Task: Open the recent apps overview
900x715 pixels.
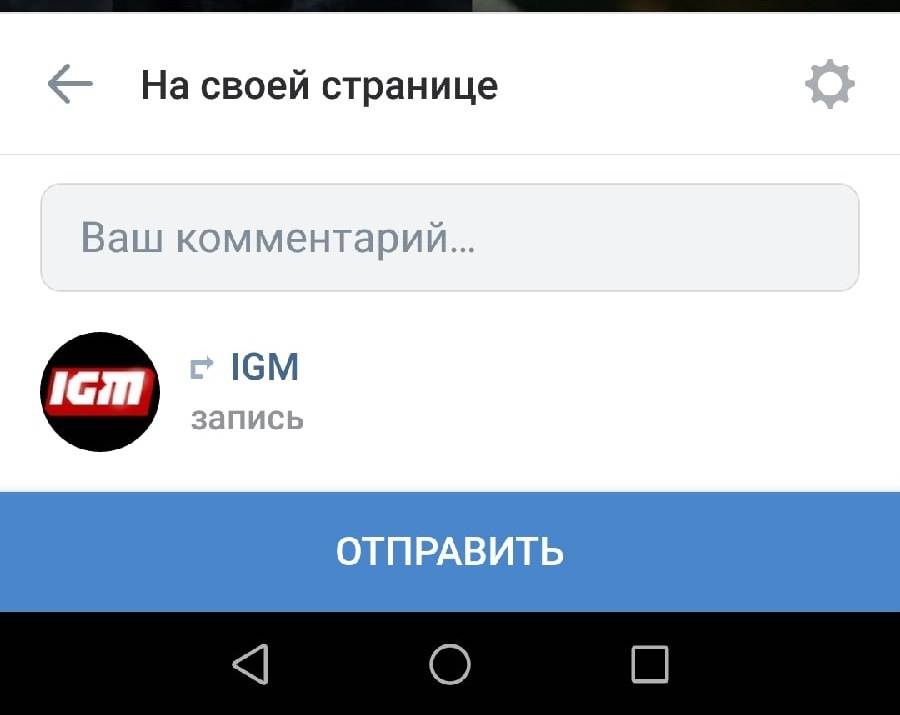Action: coord(650,663)
